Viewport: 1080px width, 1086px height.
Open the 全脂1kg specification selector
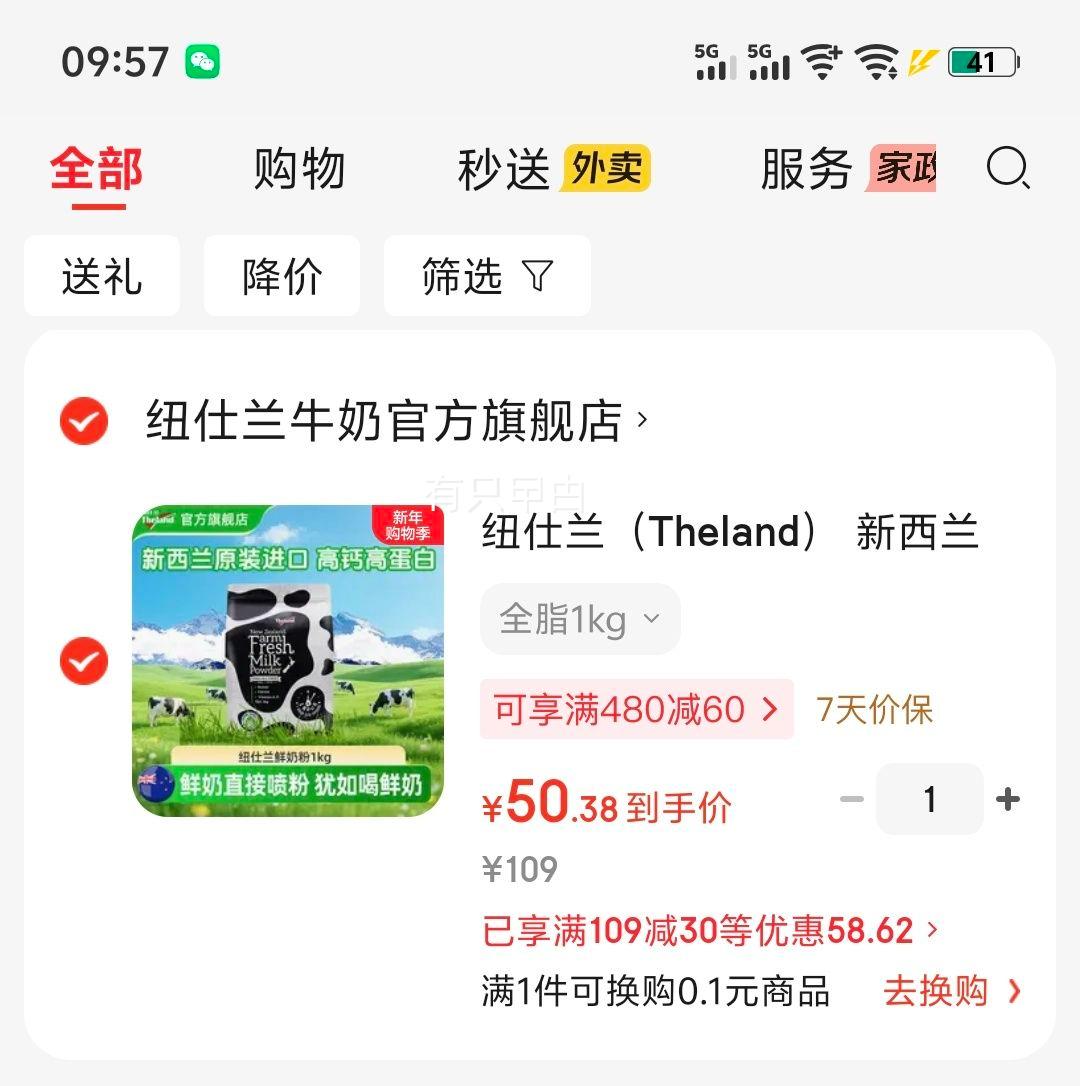tap(580, 619)
